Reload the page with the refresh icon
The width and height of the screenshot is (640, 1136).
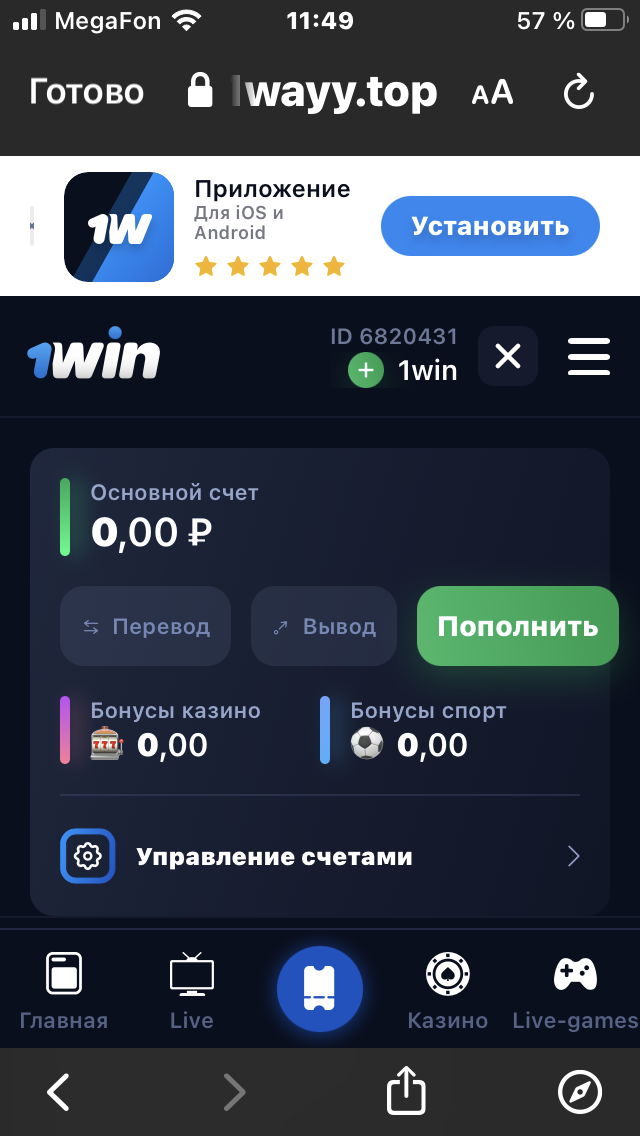tap(579, 93)
